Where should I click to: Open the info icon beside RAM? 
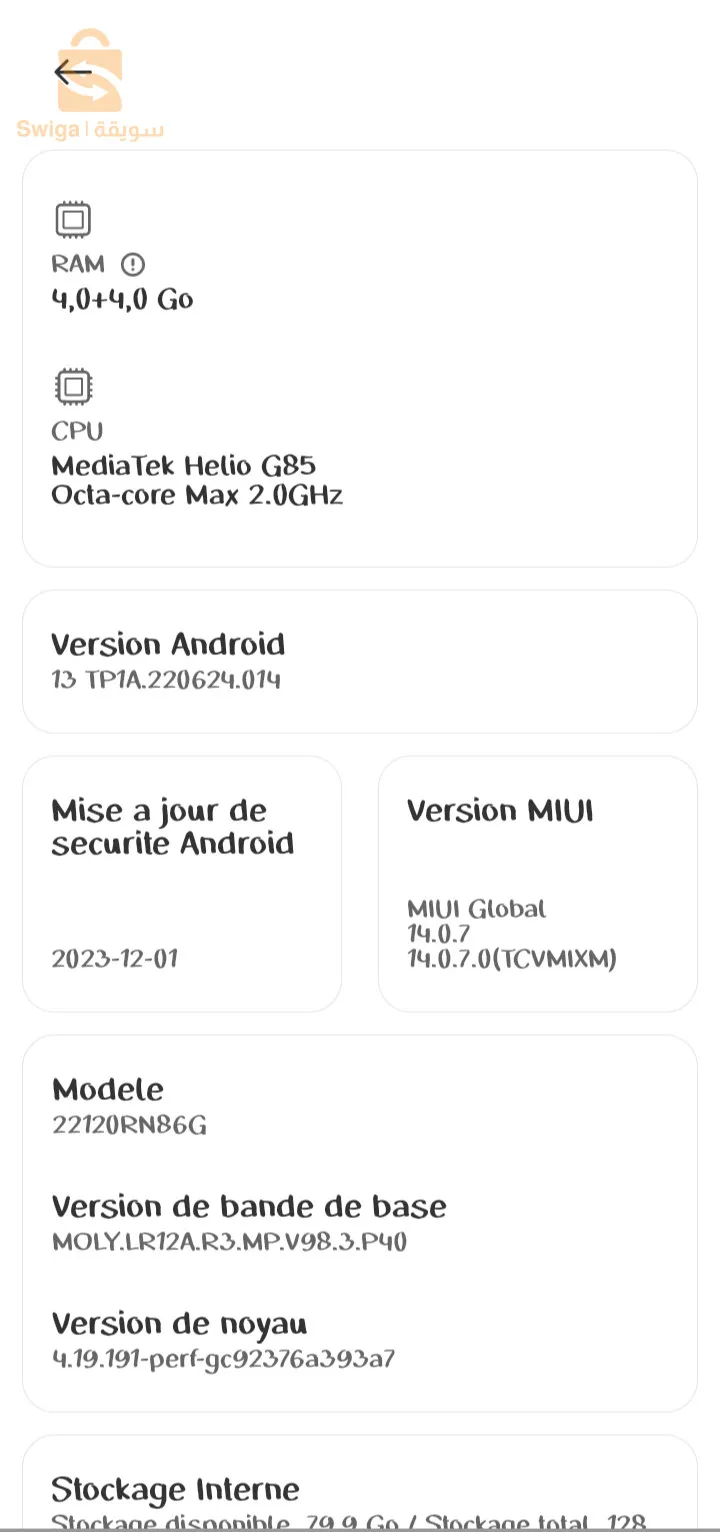[133, 264]
